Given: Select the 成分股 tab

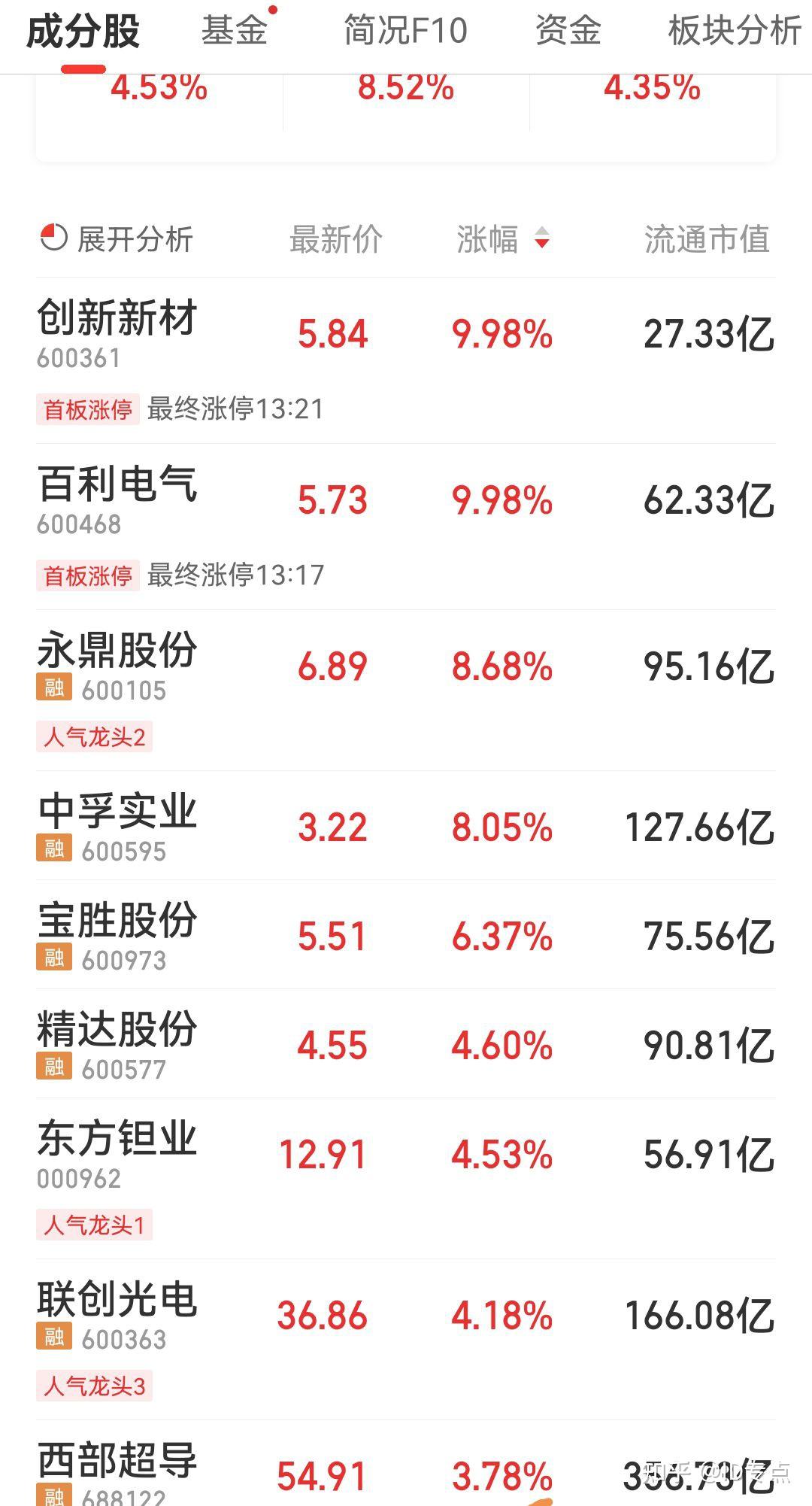Looking at the screenshot, I should (x=83, y=32).
